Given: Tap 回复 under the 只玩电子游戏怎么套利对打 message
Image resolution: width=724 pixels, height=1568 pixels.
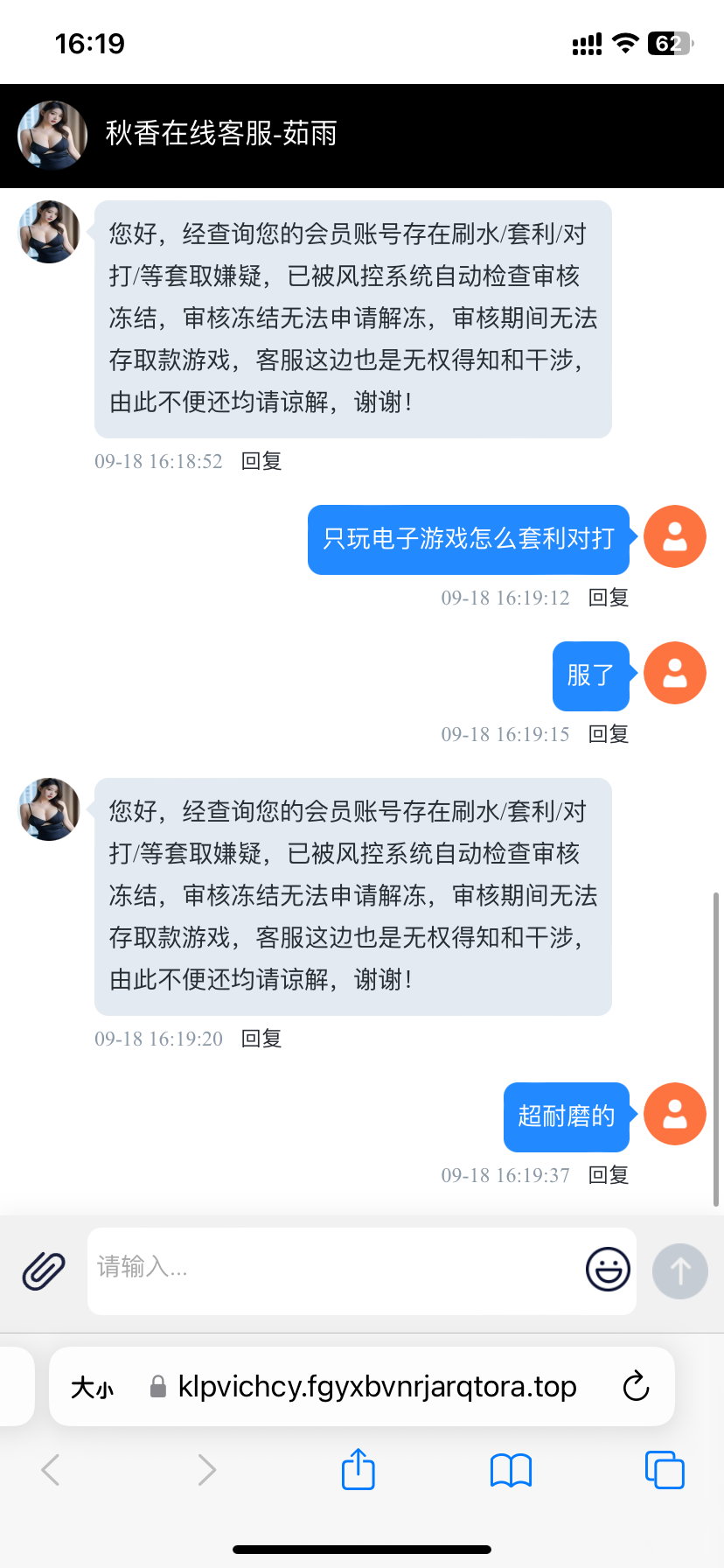Looking at the screenshot, I should [609, 598].
